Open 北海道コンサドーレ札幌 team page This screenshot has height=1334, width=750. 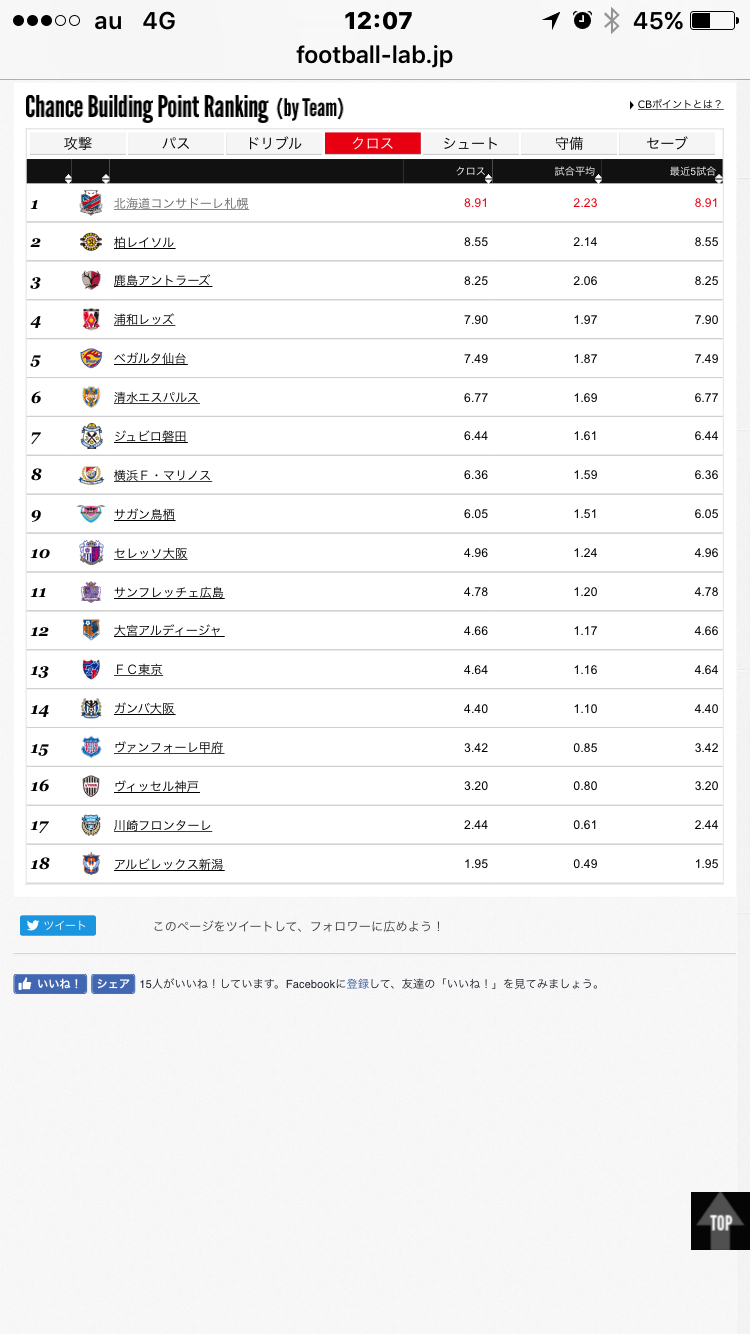tap(181, 203)
